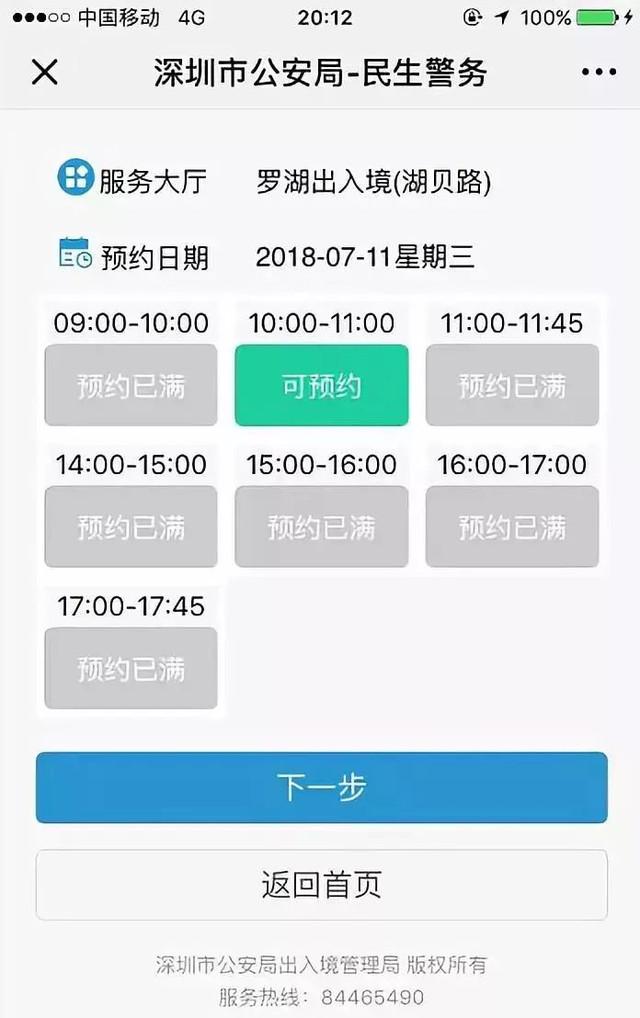Choose the 17:00-17:45 time slot
Screen dimensions: 640x1018
[x=130, y=668]
